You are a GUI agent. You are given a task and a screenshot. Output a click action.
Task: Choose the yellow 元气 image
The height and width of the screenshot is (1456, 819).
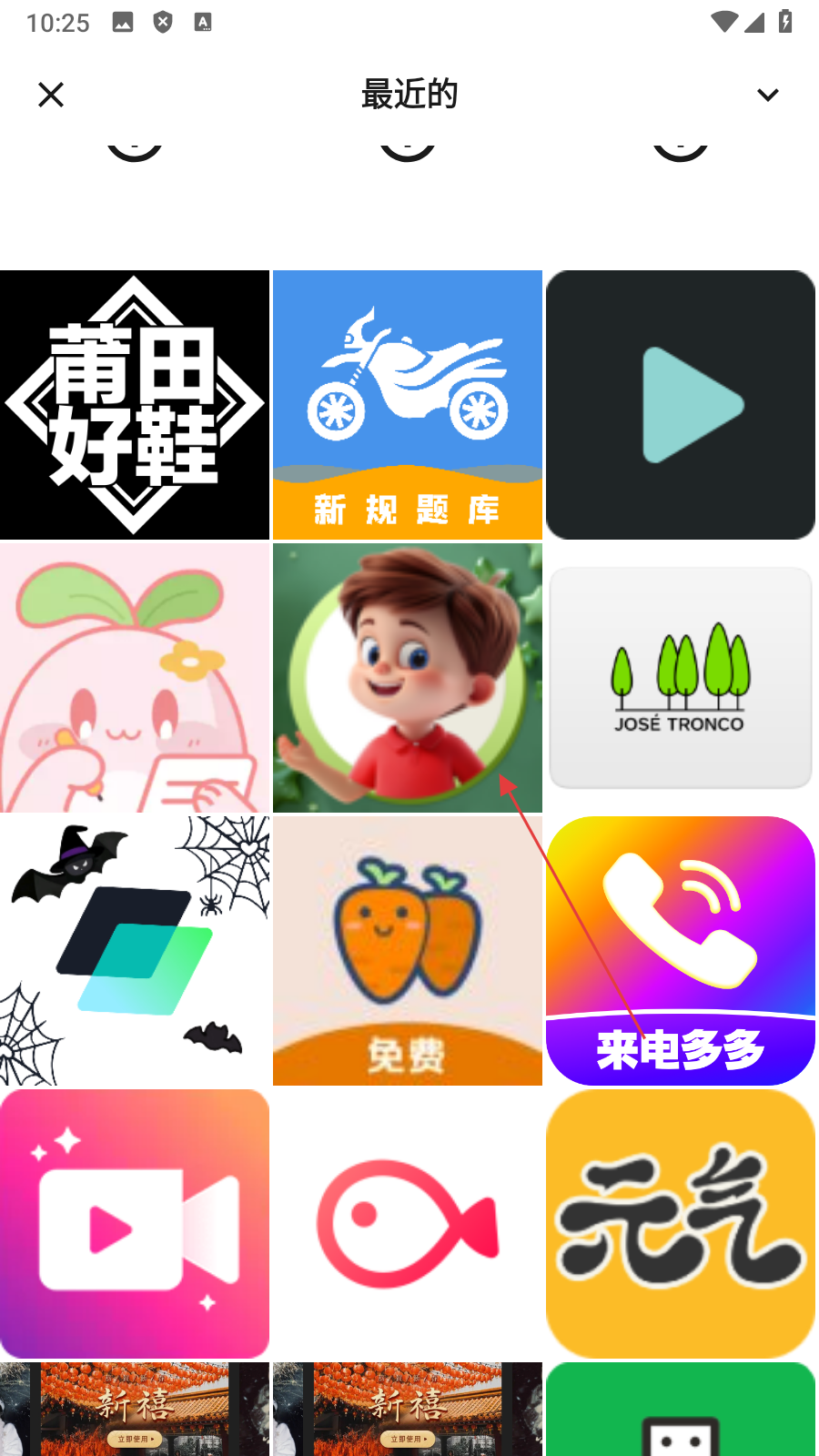tap(681, 1224)
